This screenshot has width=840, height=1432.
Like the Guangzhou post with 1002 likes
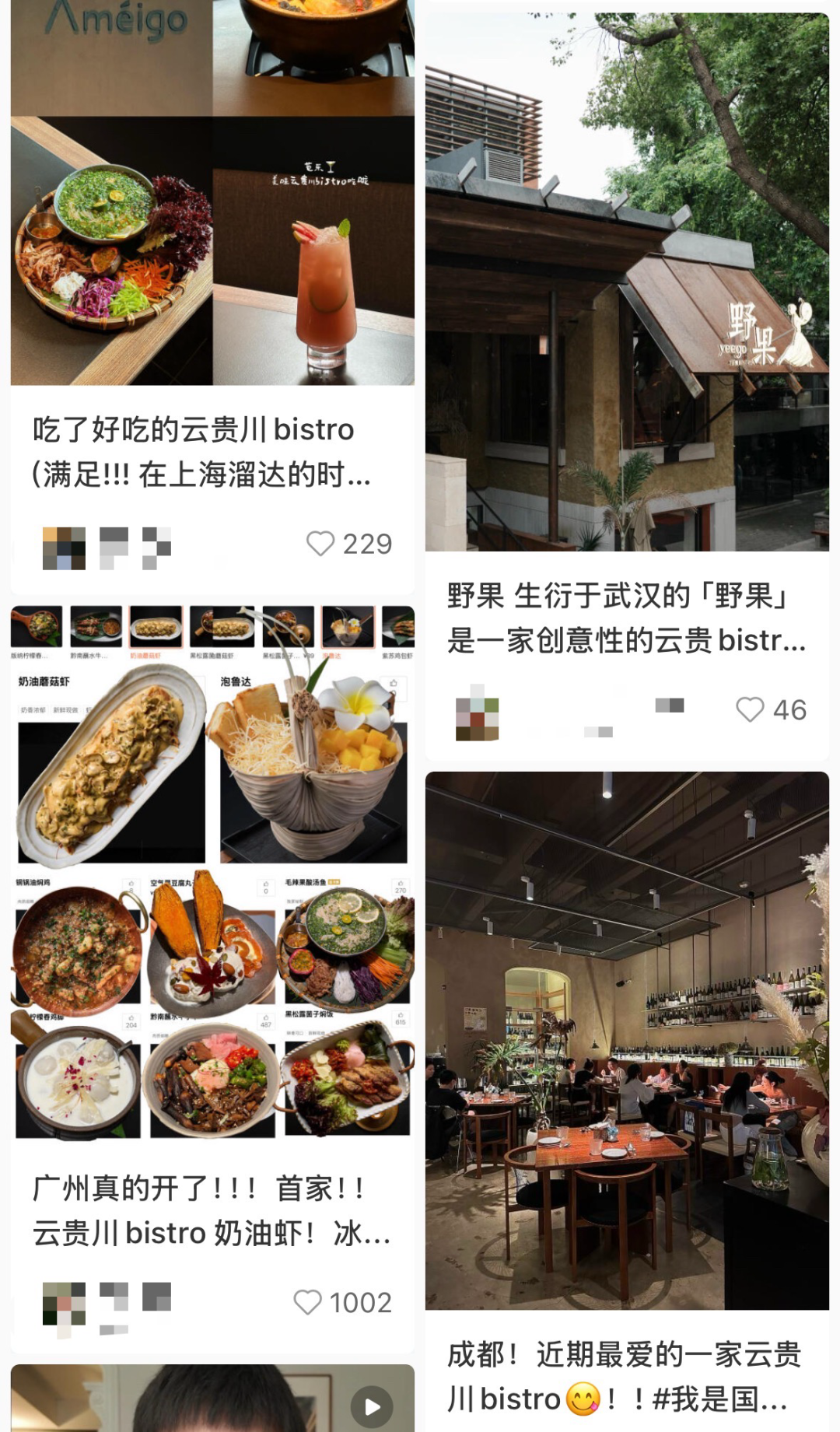coord(308,1302)
